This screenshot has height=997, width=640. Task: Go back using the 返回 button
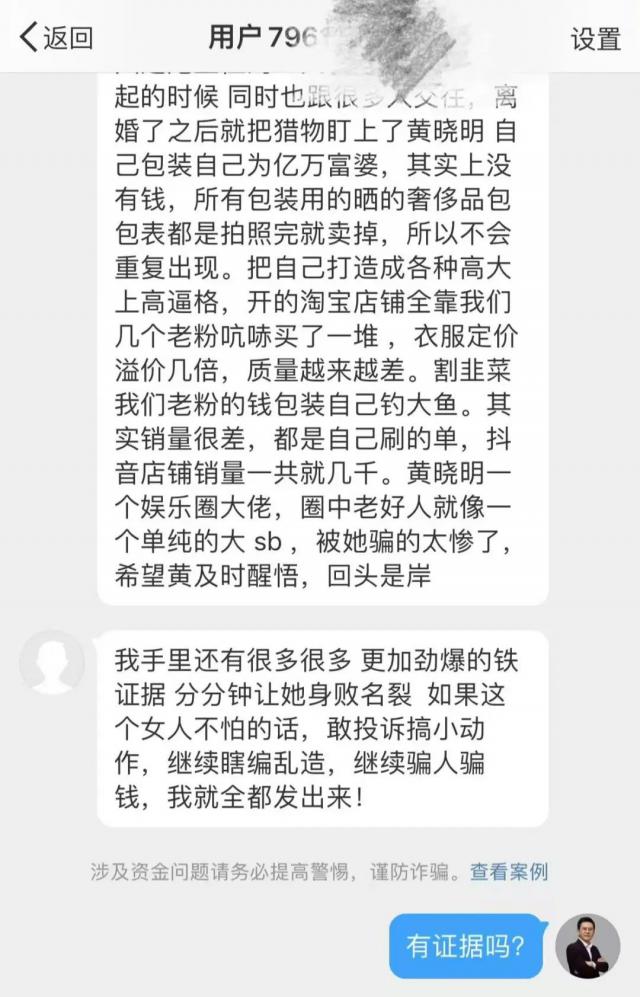click(56, 39)
